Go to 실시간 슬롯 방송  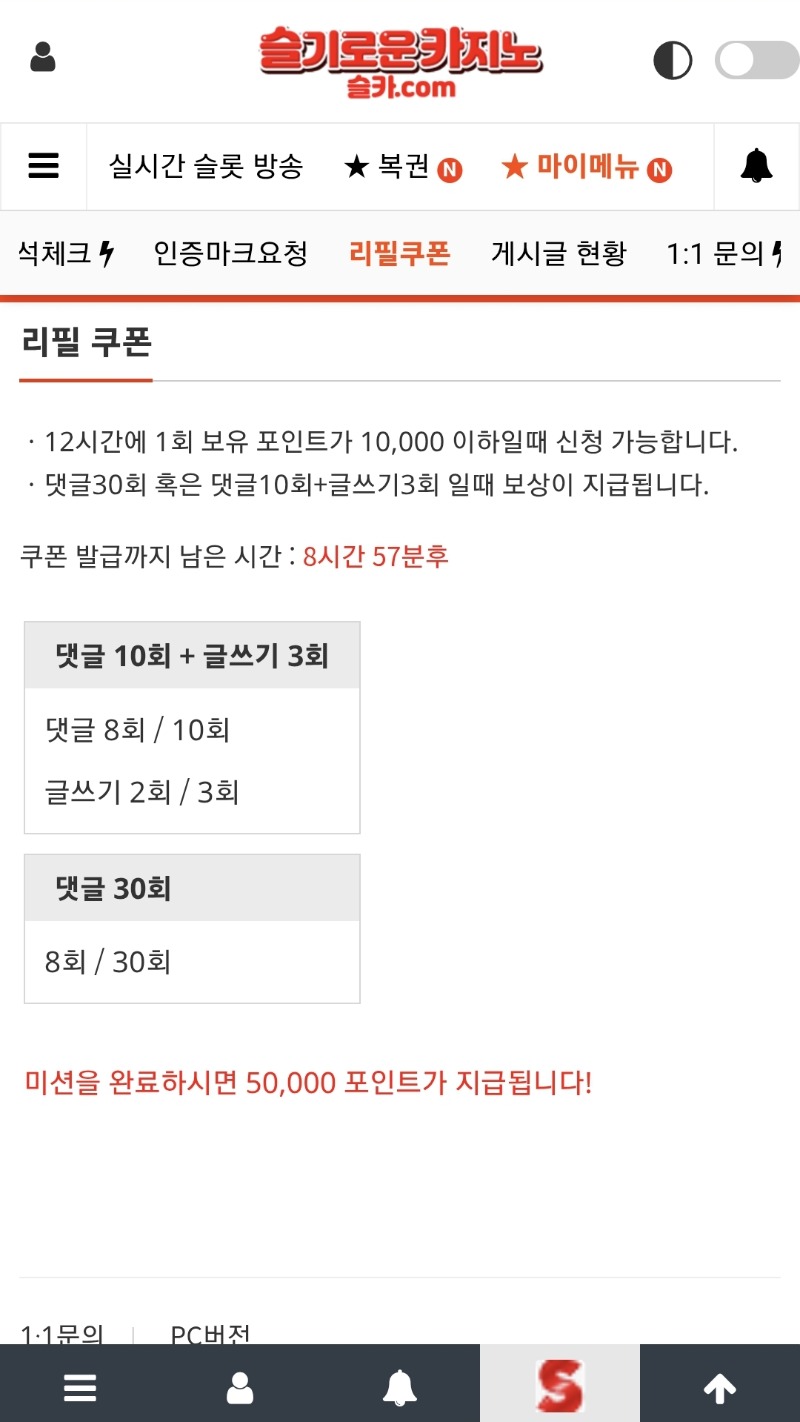point(206,166)
